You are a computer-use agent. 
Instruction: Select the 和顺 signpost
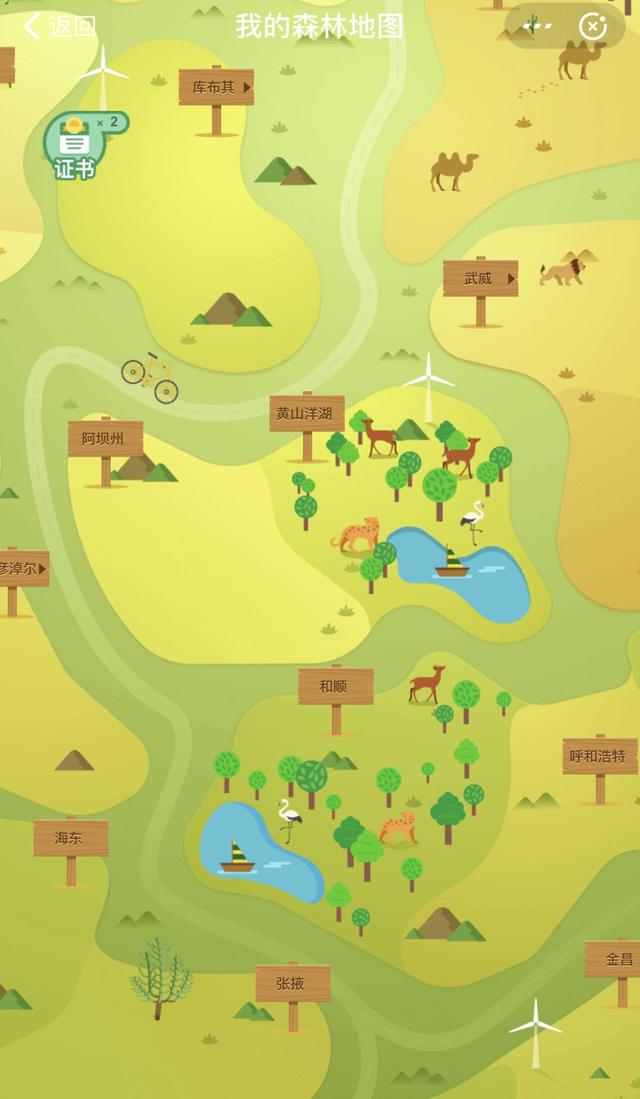pos(335,687)
